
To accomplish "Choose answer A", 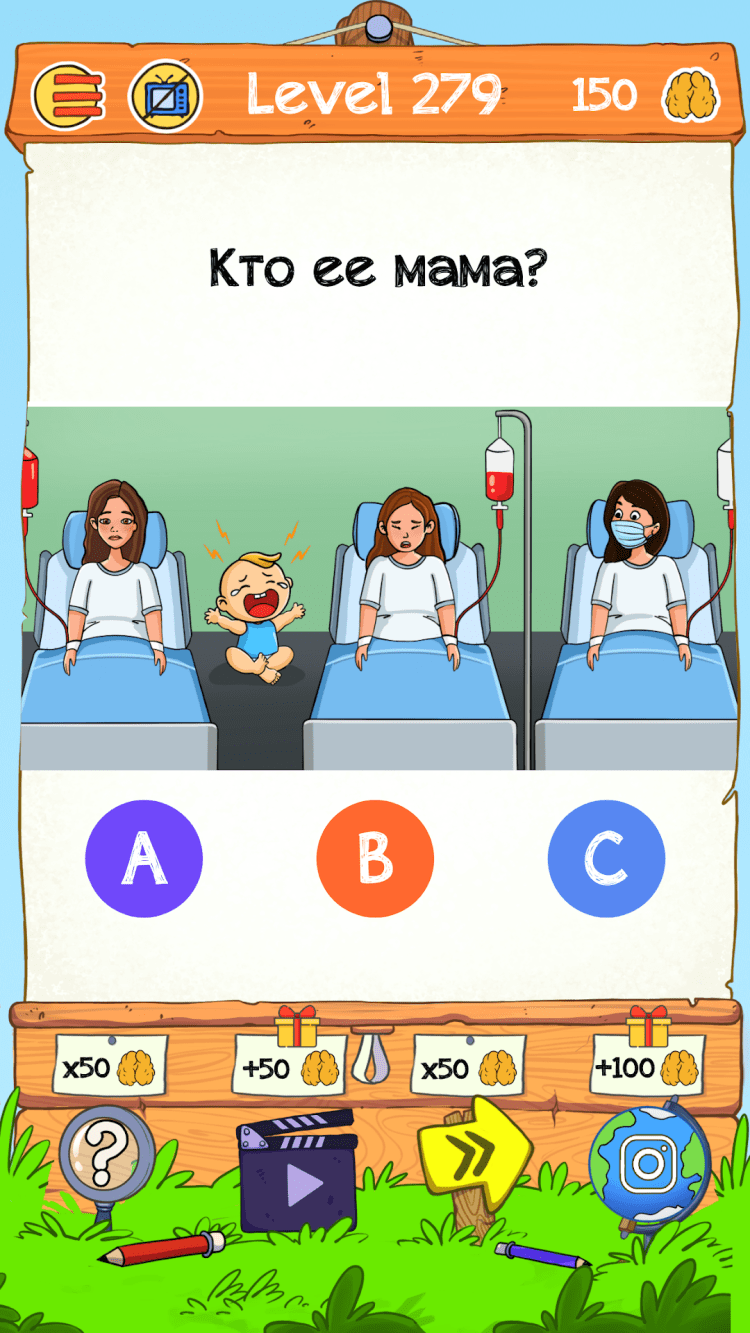I will (144, 858).
